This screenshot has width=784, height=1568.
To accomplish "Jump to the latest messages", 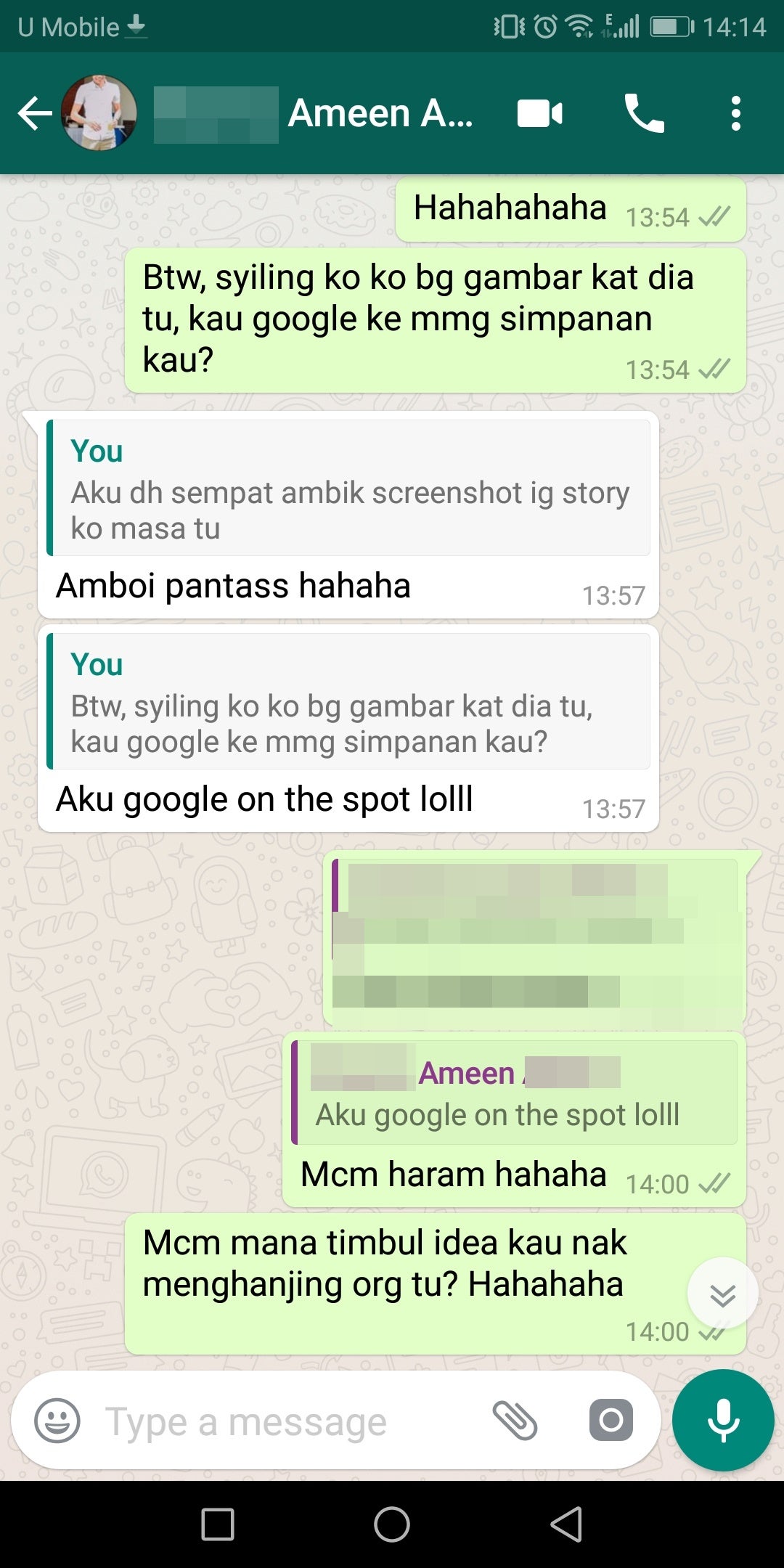I will coord(722,1294).
